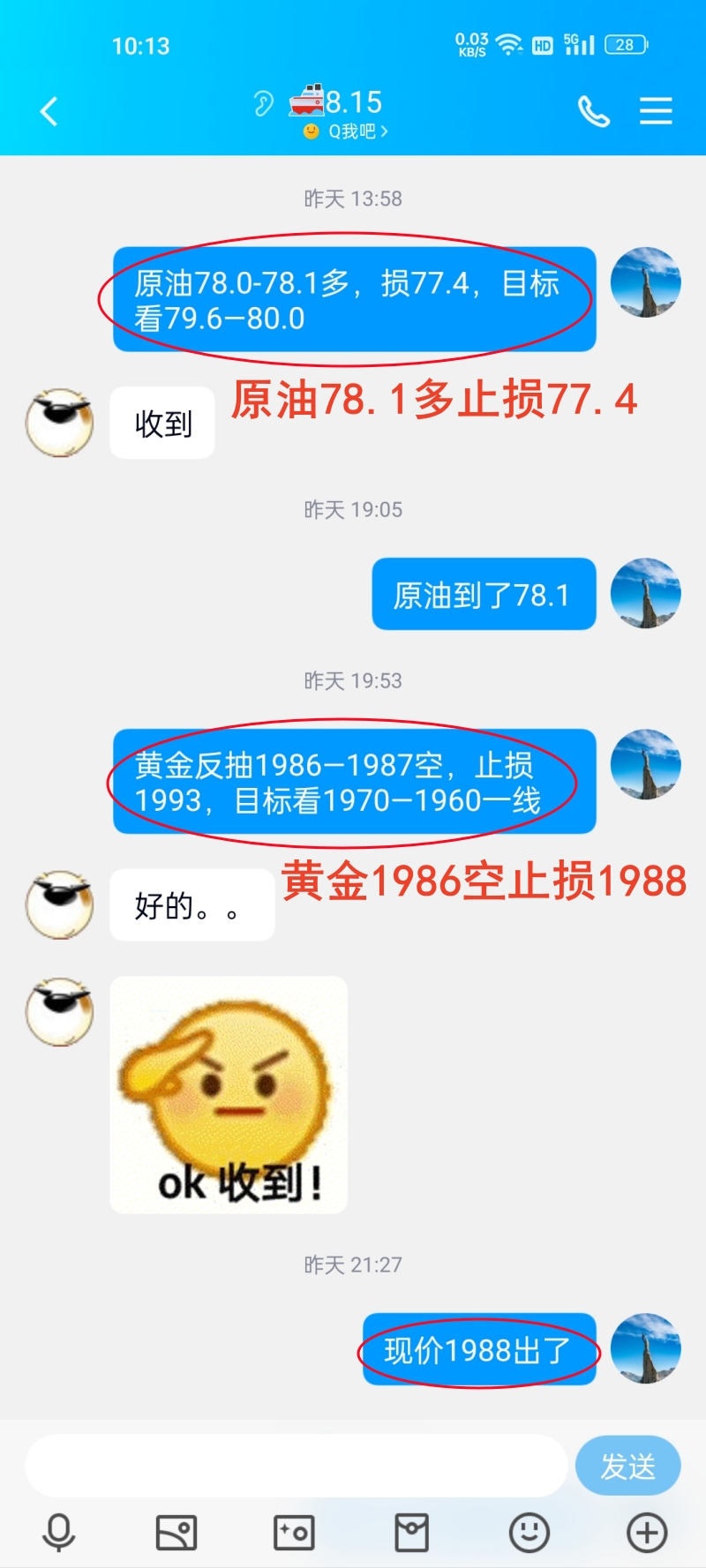
Task: Go back to the chat list
Action: pyautogui.click(x=49, y=111)
